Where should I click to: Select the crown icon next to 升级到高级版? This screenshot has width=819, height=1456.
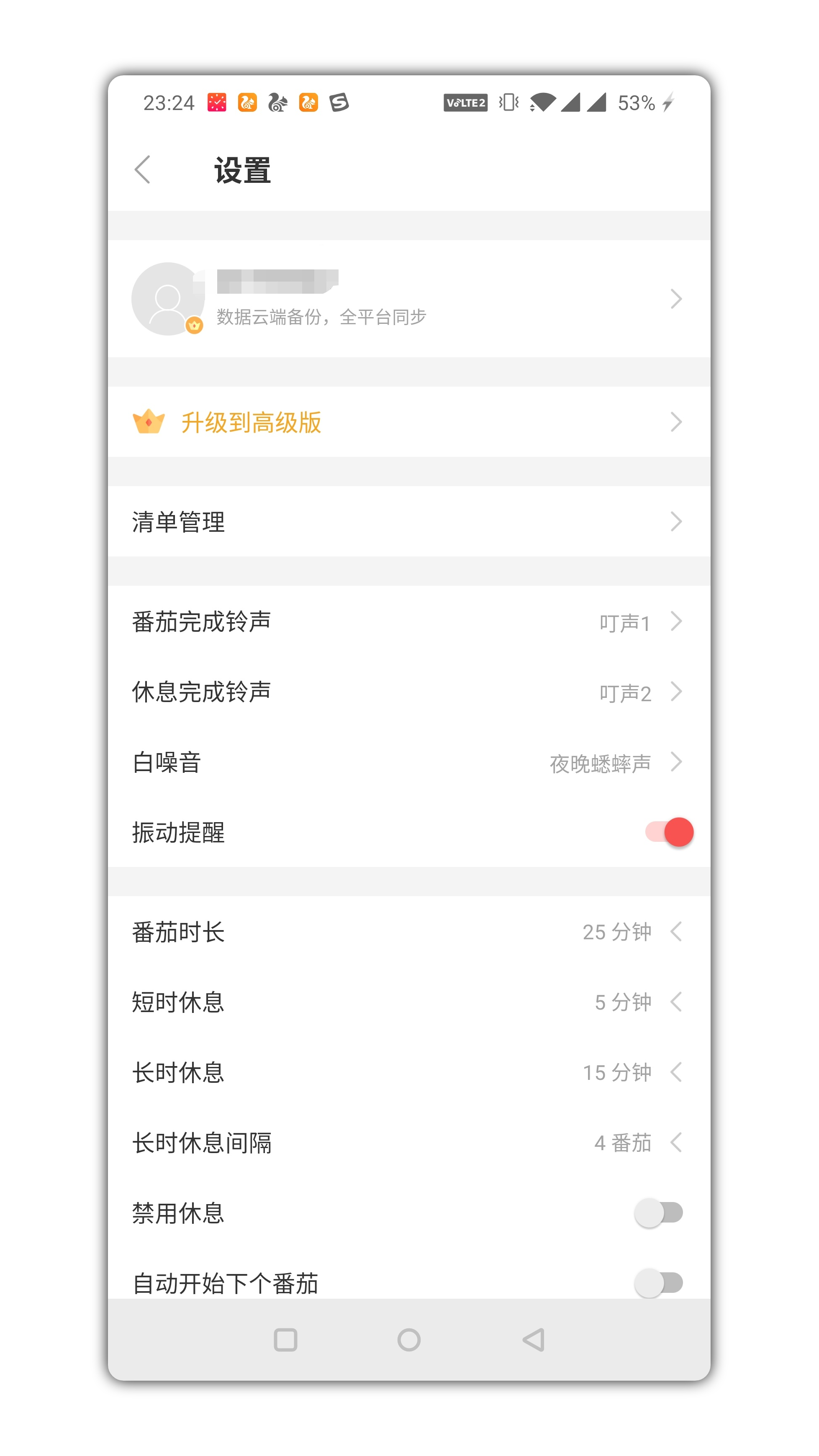[148, 422]
